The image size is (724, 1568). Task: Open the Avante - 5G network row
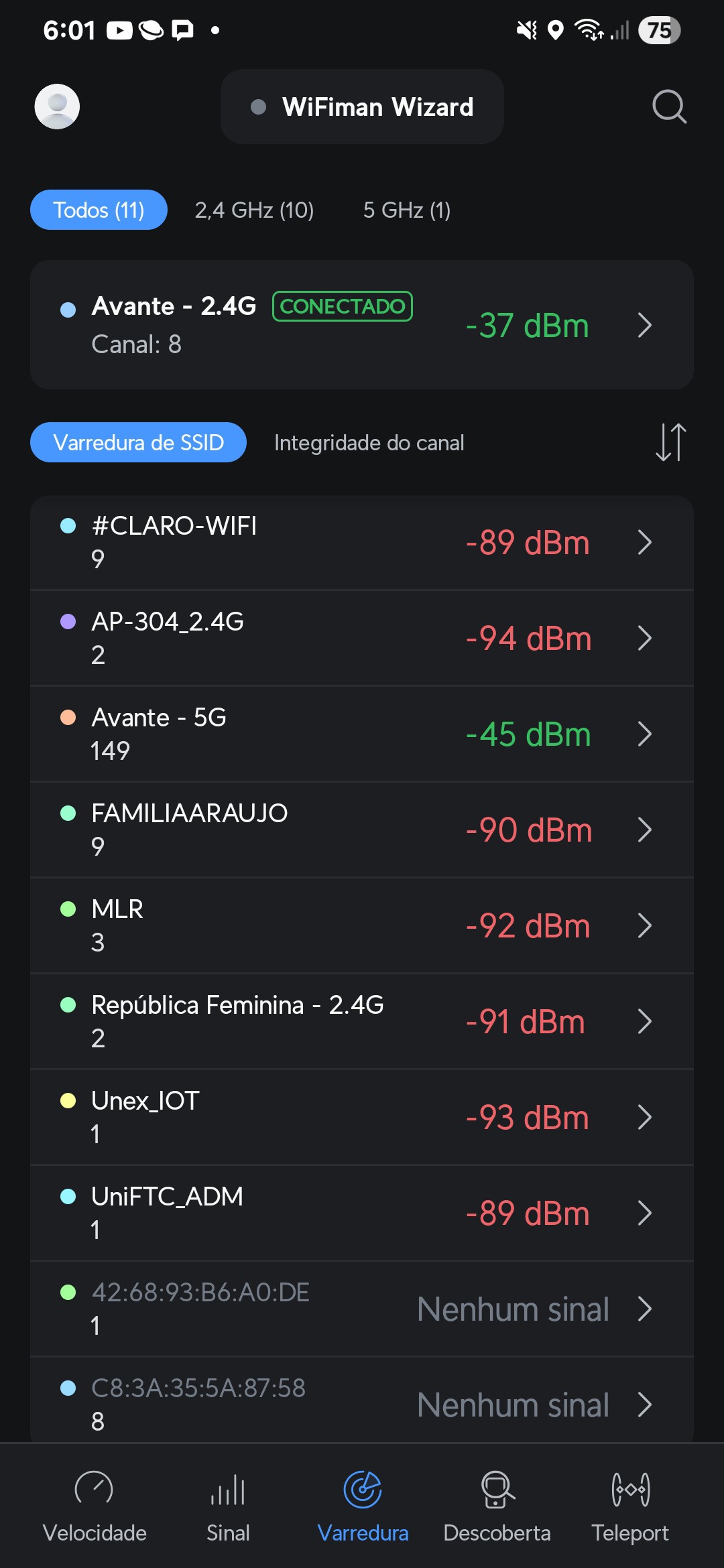[362, 734]
